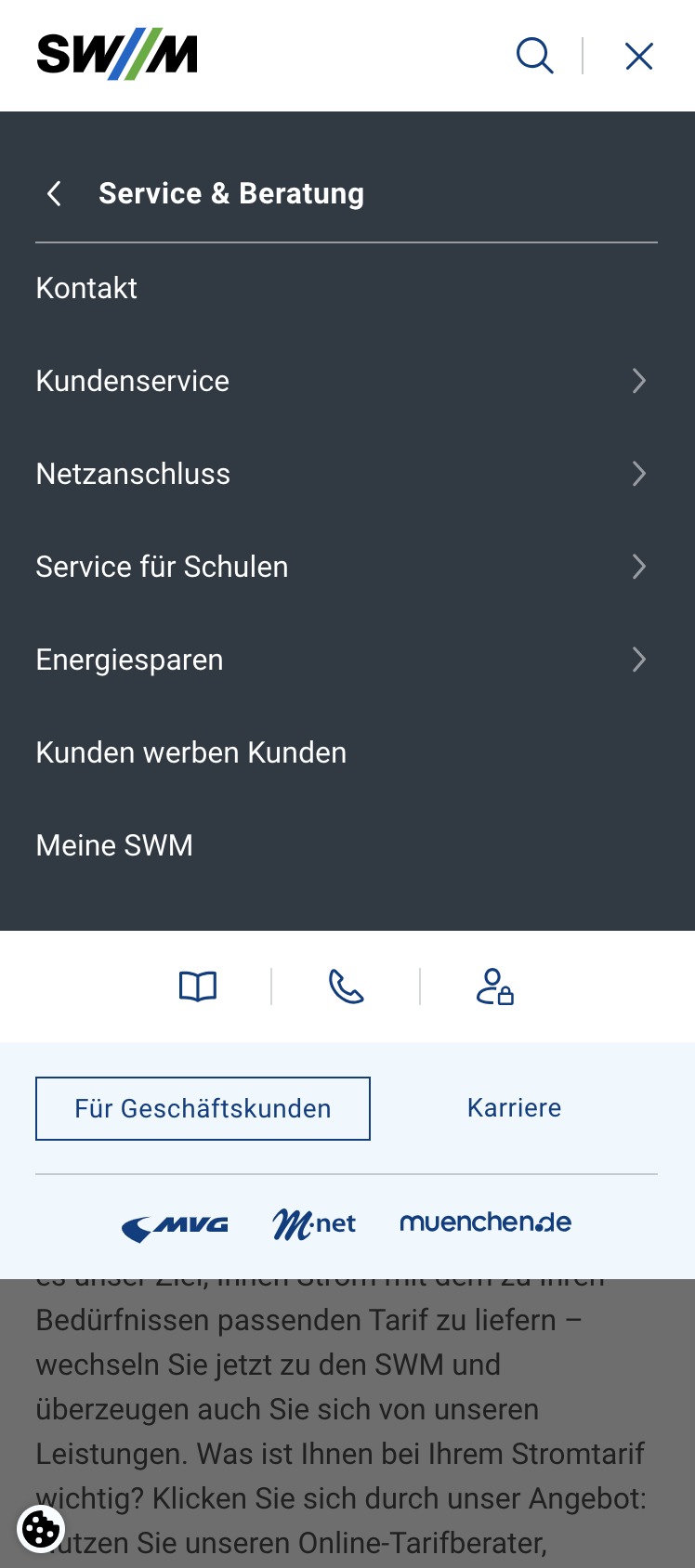Tap the phone contact icon
Image resolution: width=695 pixels, height=1568 pixels.
coord(347,987)
